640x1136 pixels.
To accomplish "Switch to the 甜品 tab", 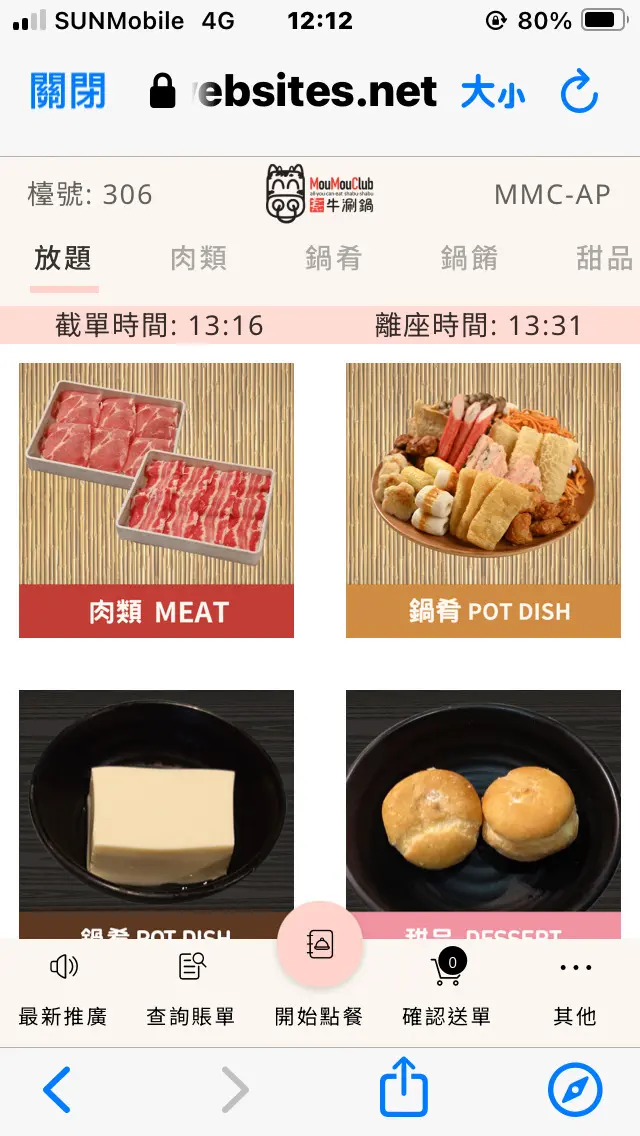I will [x=604, y=258].
